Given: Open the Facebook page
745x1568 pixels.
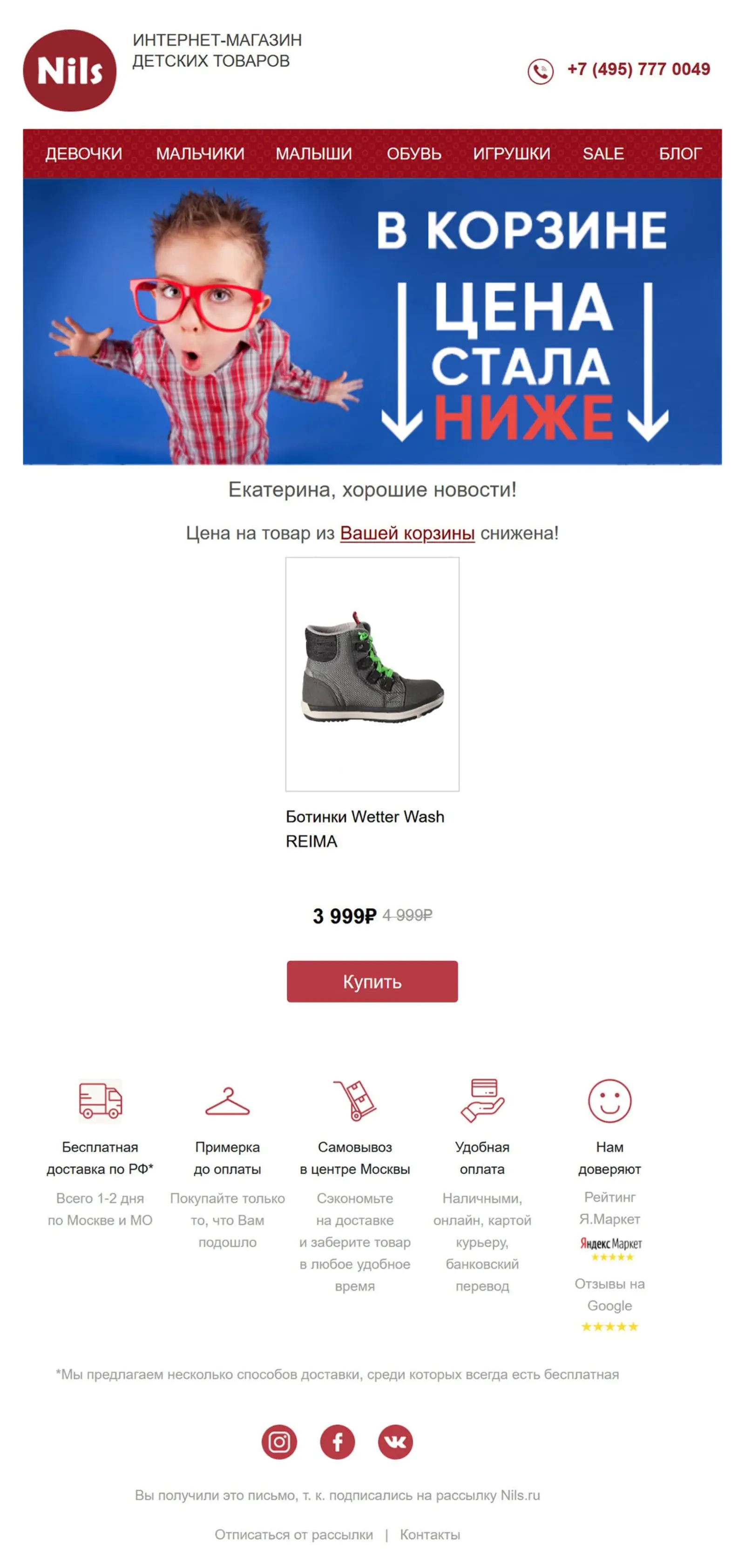Looking at the screenshot, I should pyautogui.click(x=338, y=1442).
